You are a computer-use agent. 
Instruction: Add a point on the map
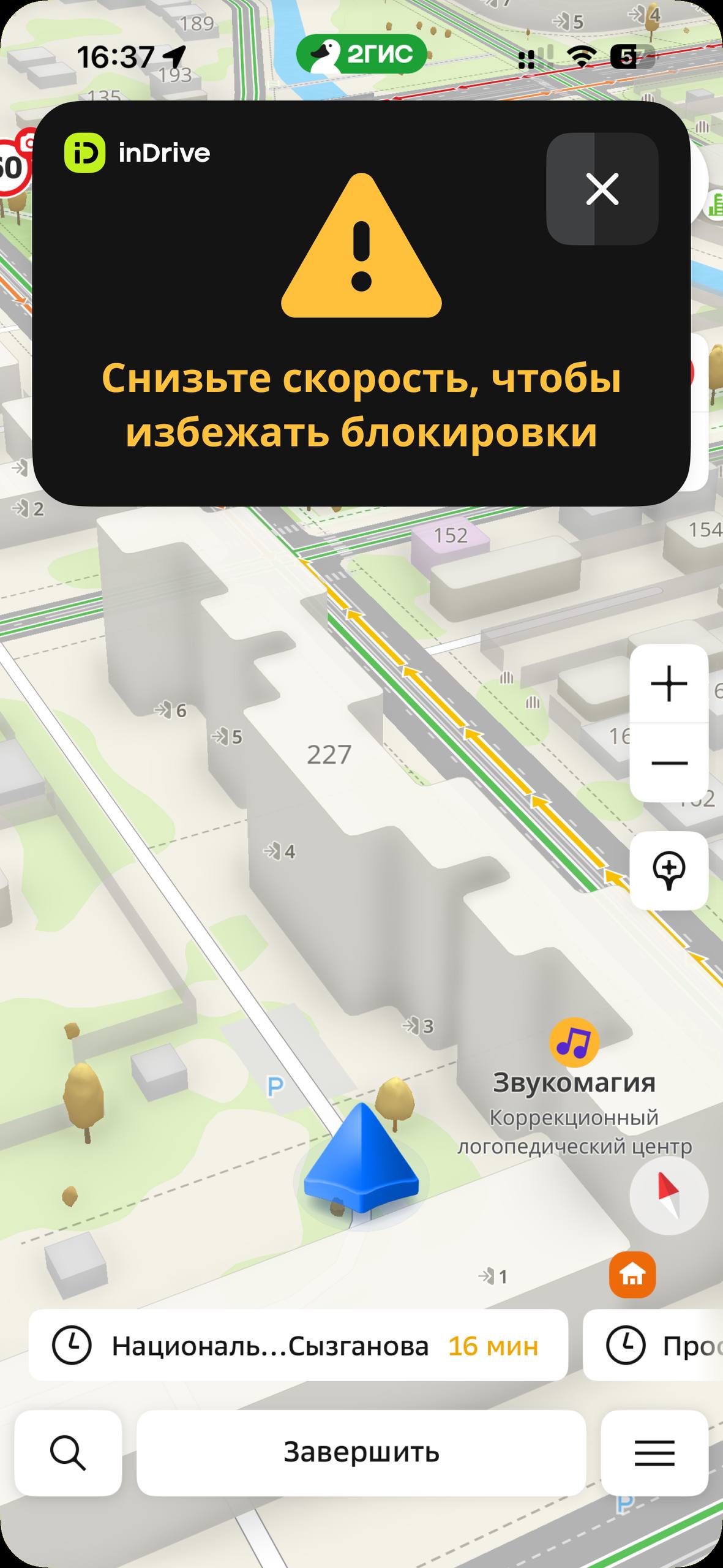point(669,870)
